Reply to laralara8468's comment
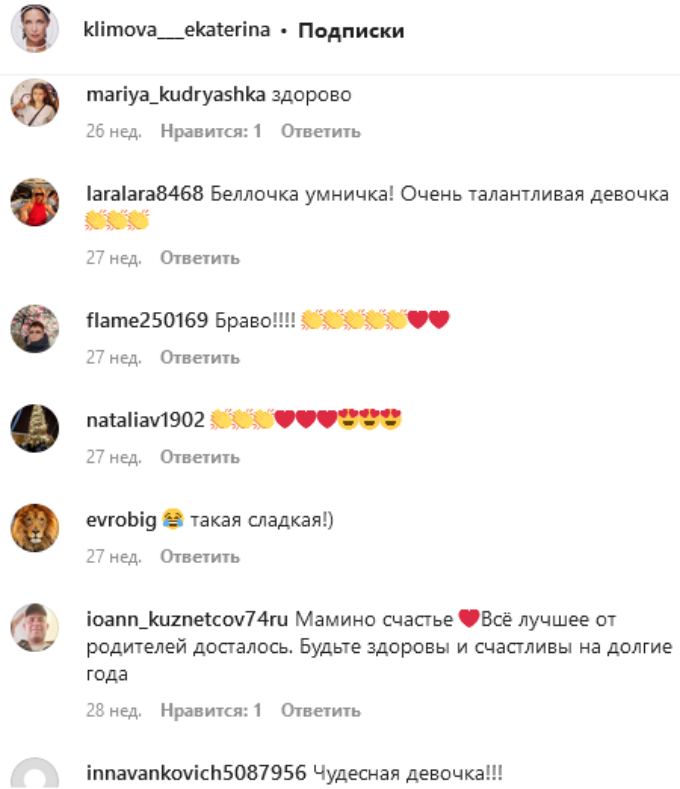The height and width of the screenshot is (789, 680). 200,258
